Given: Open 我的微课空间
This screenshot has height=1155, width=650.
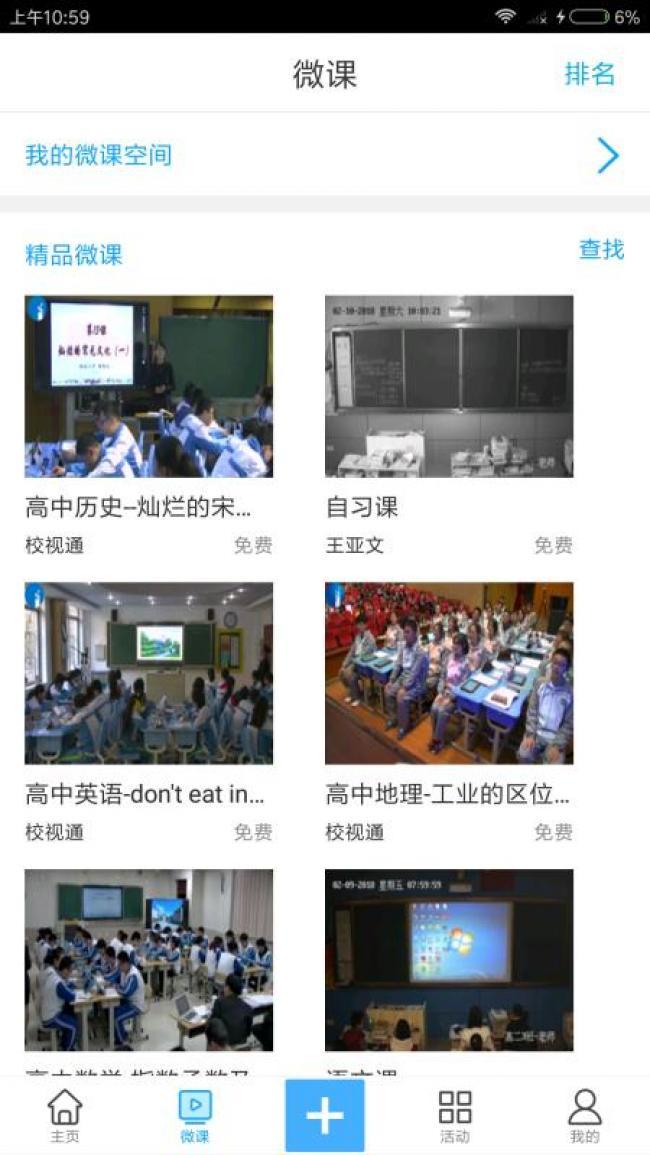Looking at the screenshot, I should coord(325,155).
